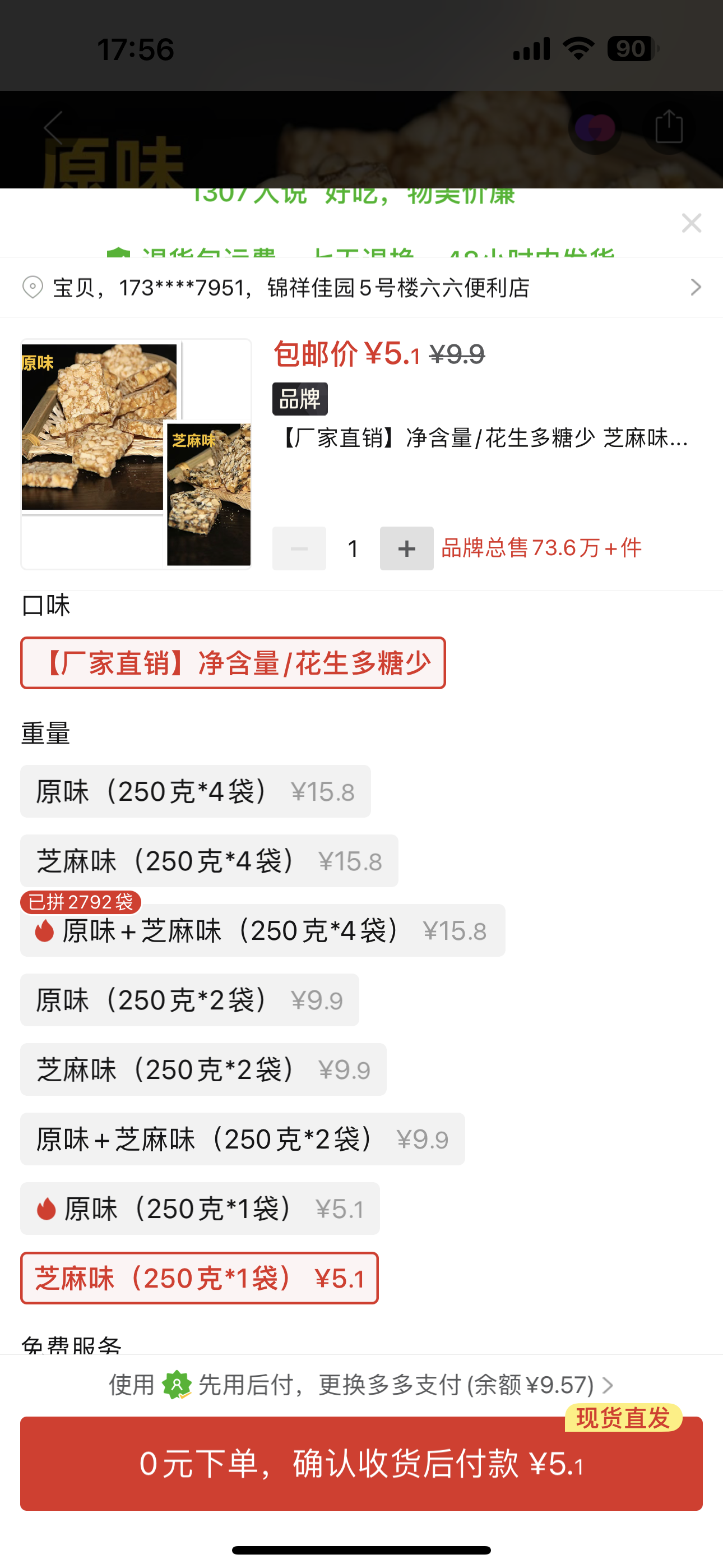This screenshot has height=1568, width=723.
Task: Pick 原味+芝麻味（250克*4袋）option
Action: tap(263, 931)
